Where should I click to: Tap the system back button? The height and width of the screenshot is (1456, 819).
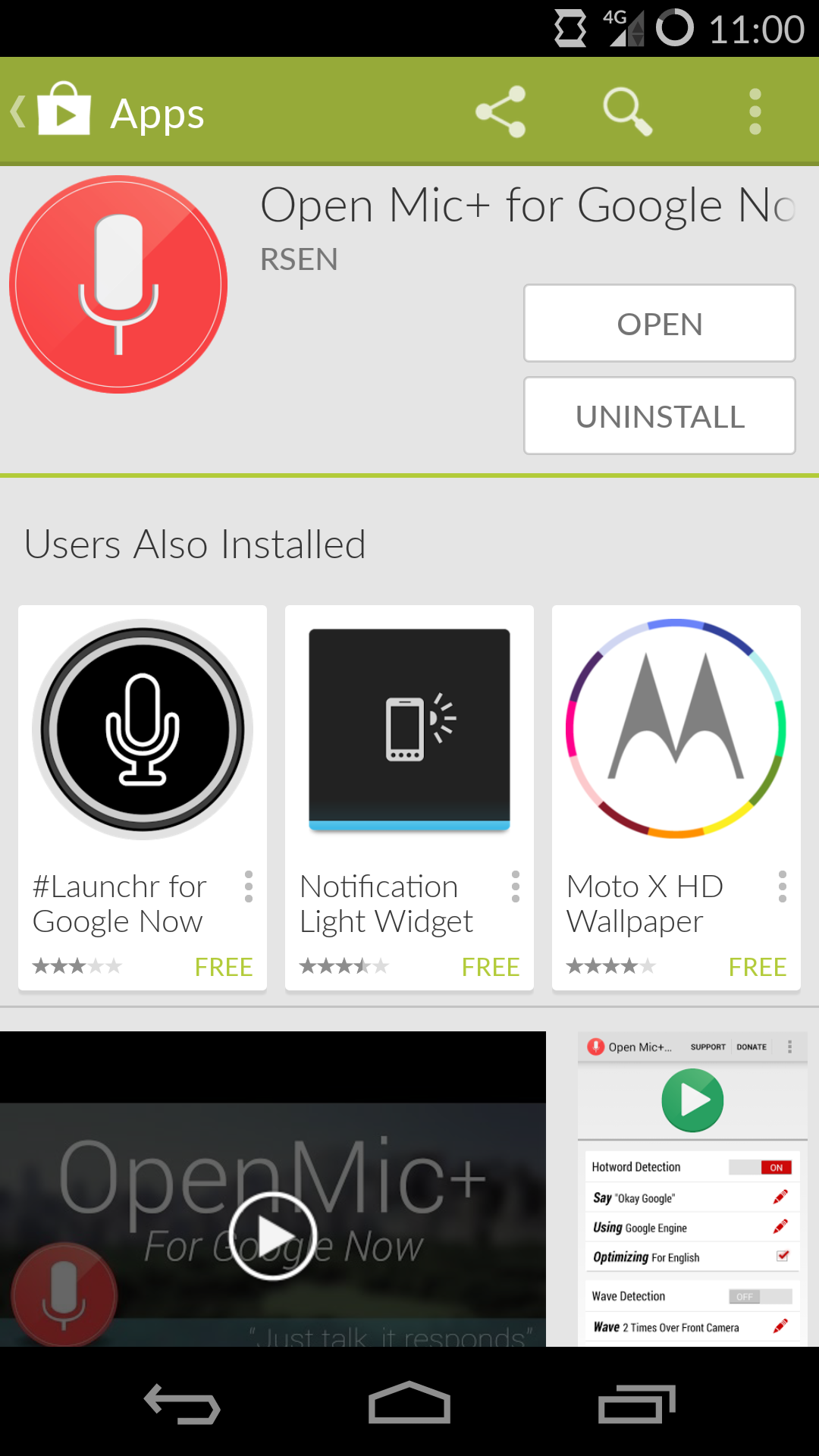point(182,1404)
